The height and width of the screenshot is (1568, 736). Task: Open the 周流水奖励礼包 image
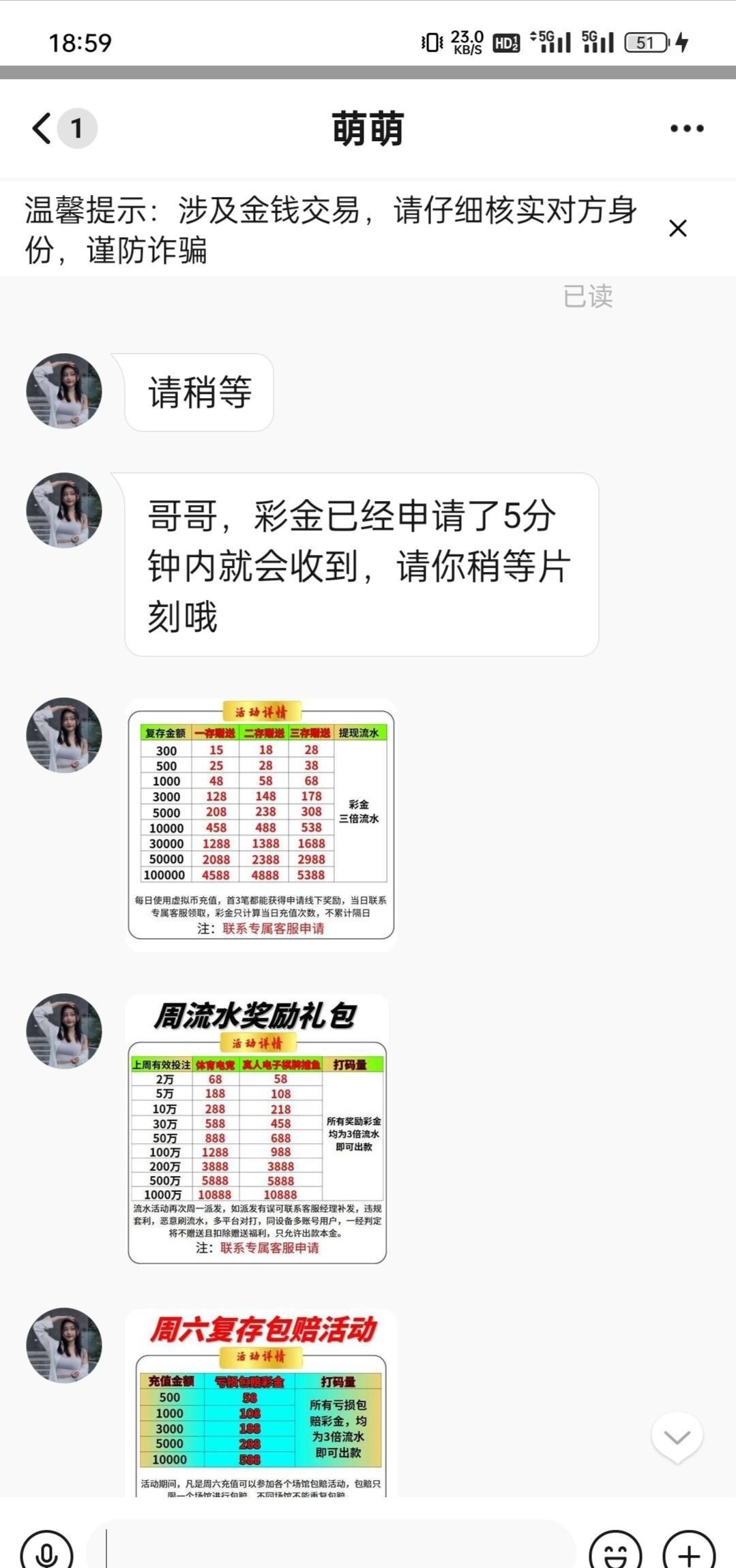[257, 1130]
